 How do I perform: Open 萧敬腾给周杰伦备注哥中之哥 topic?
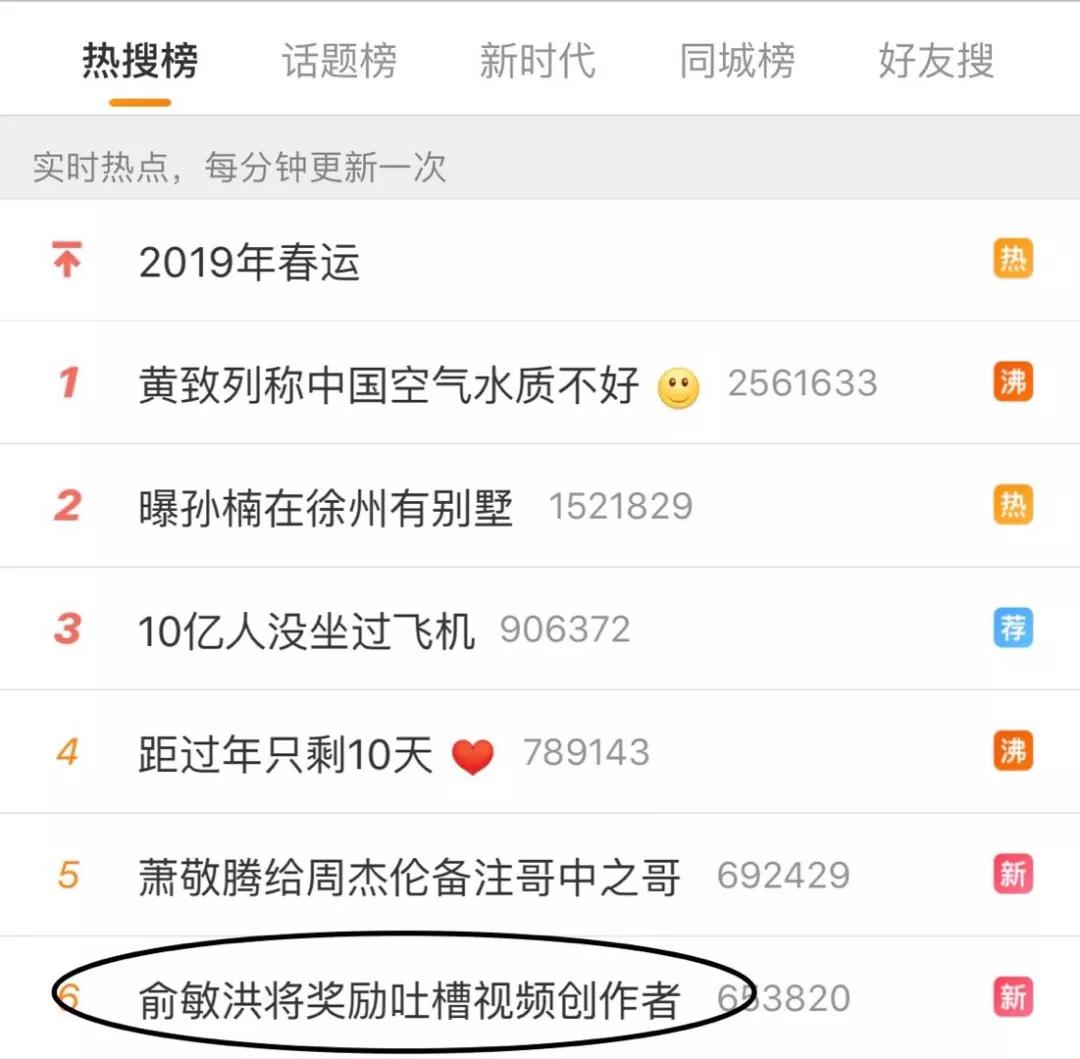410,877
